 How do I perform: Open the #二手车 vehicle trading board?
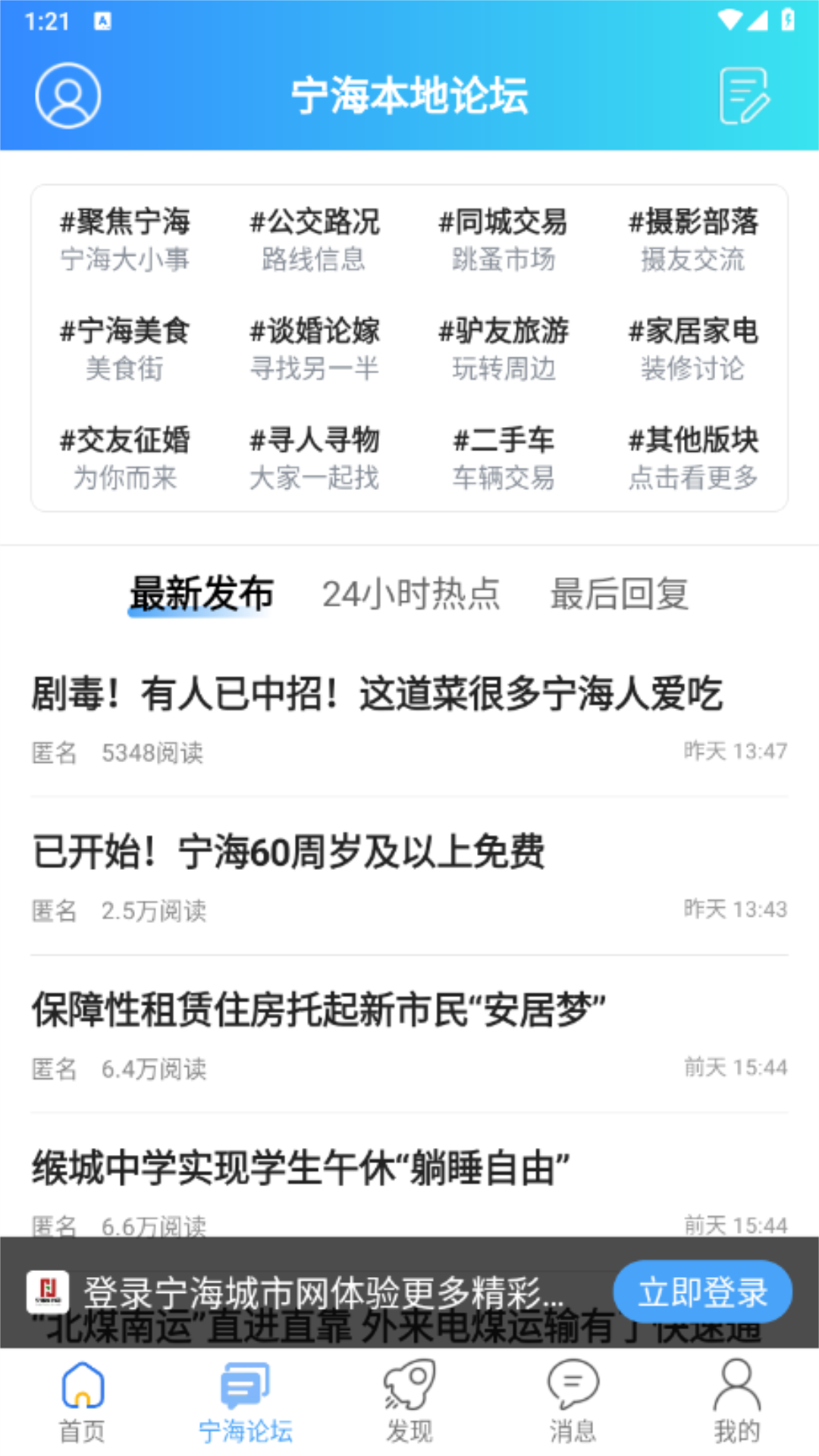point(504,457)
